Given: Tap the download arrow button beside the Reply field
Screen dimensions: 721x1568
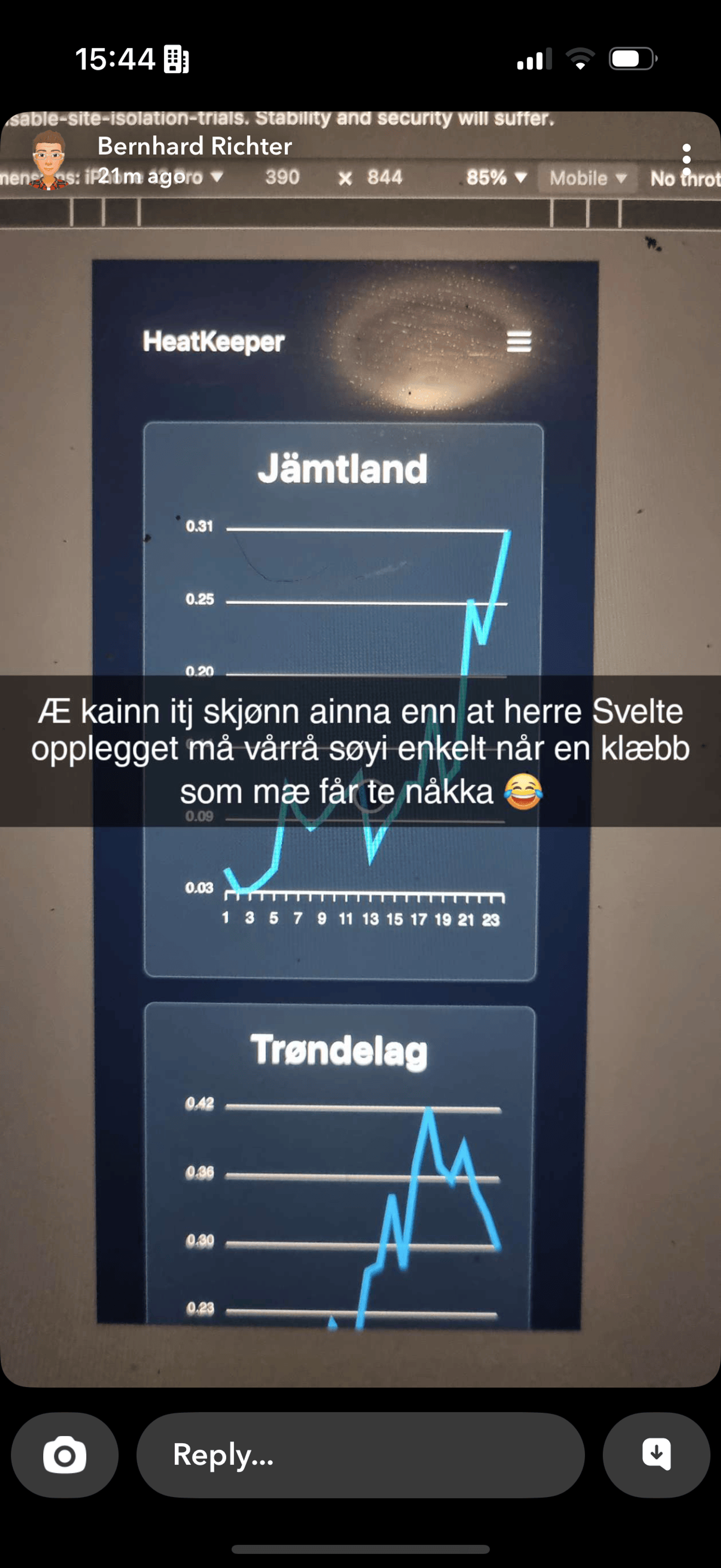Looking at the screenshot, I should coord(657,1455).
